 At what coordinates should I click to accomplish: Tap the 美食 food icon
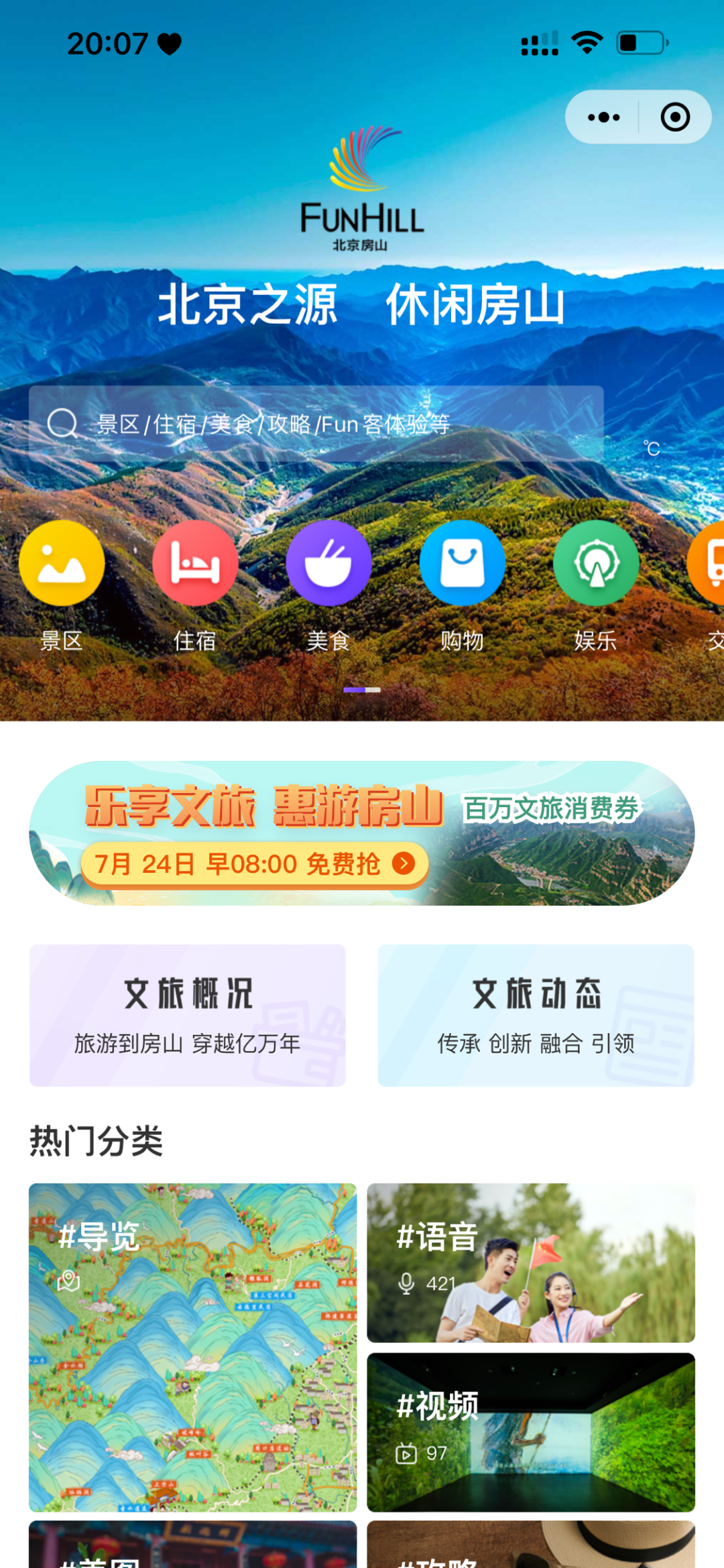tap(329, 563)
